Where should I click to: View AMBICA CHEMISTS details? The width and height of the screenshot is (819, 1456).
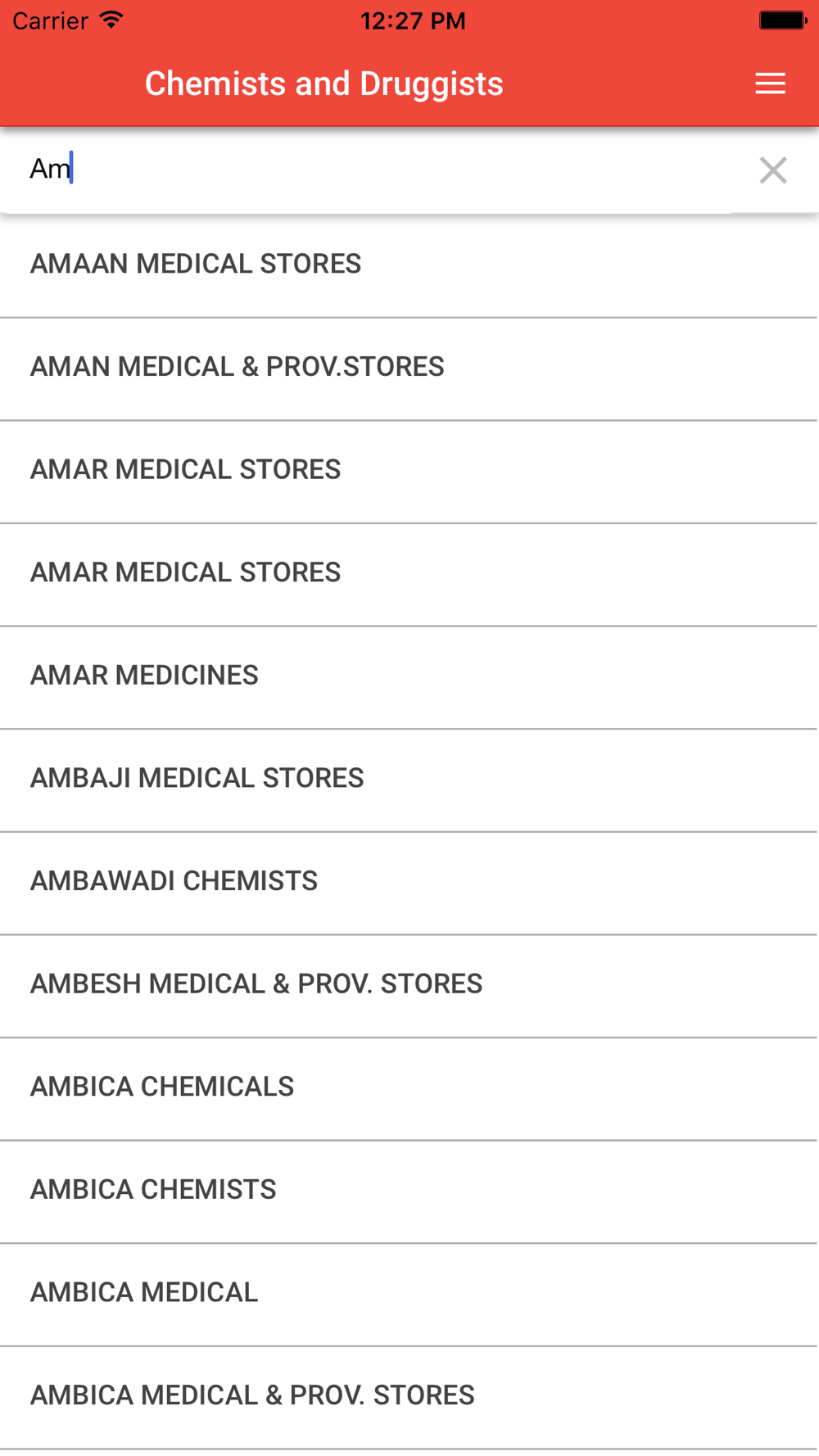(x=409, y=1191)
